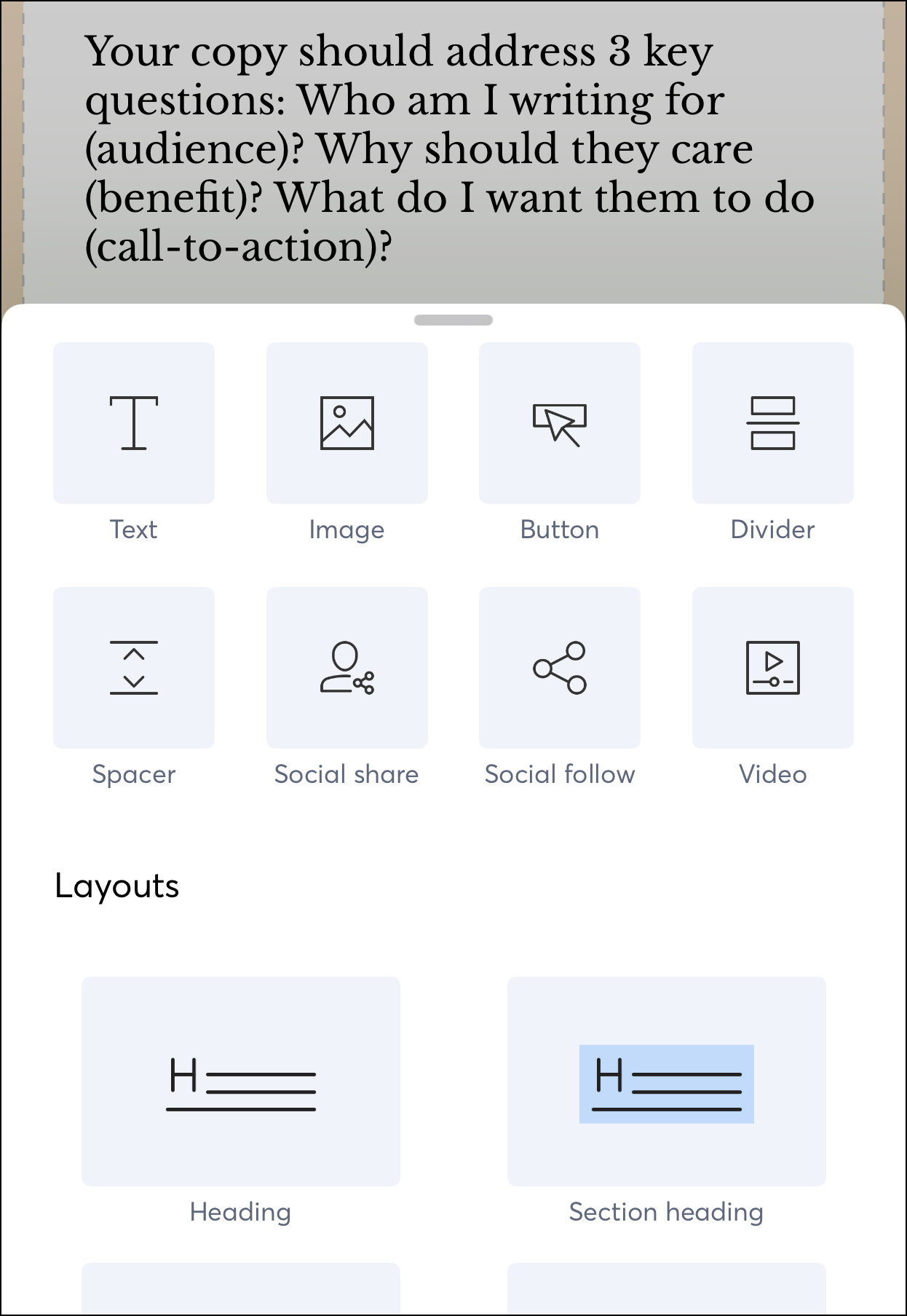Image resolution: width=907 pixels, height=1316 pixels.
Task: Insert a Video block
Action: pos(772,668)
